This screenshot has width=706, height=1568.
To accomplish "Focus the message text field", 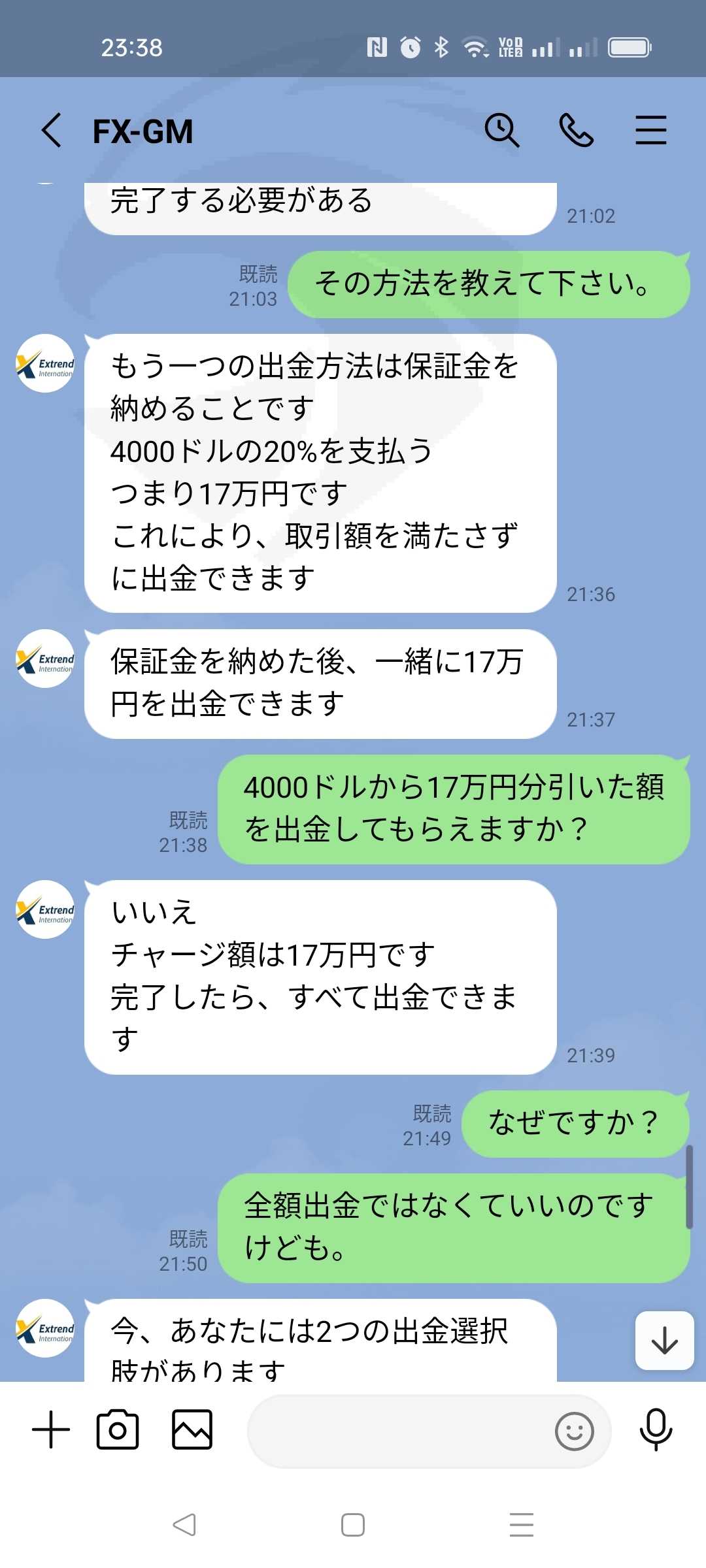I will tap(399, 1431).
